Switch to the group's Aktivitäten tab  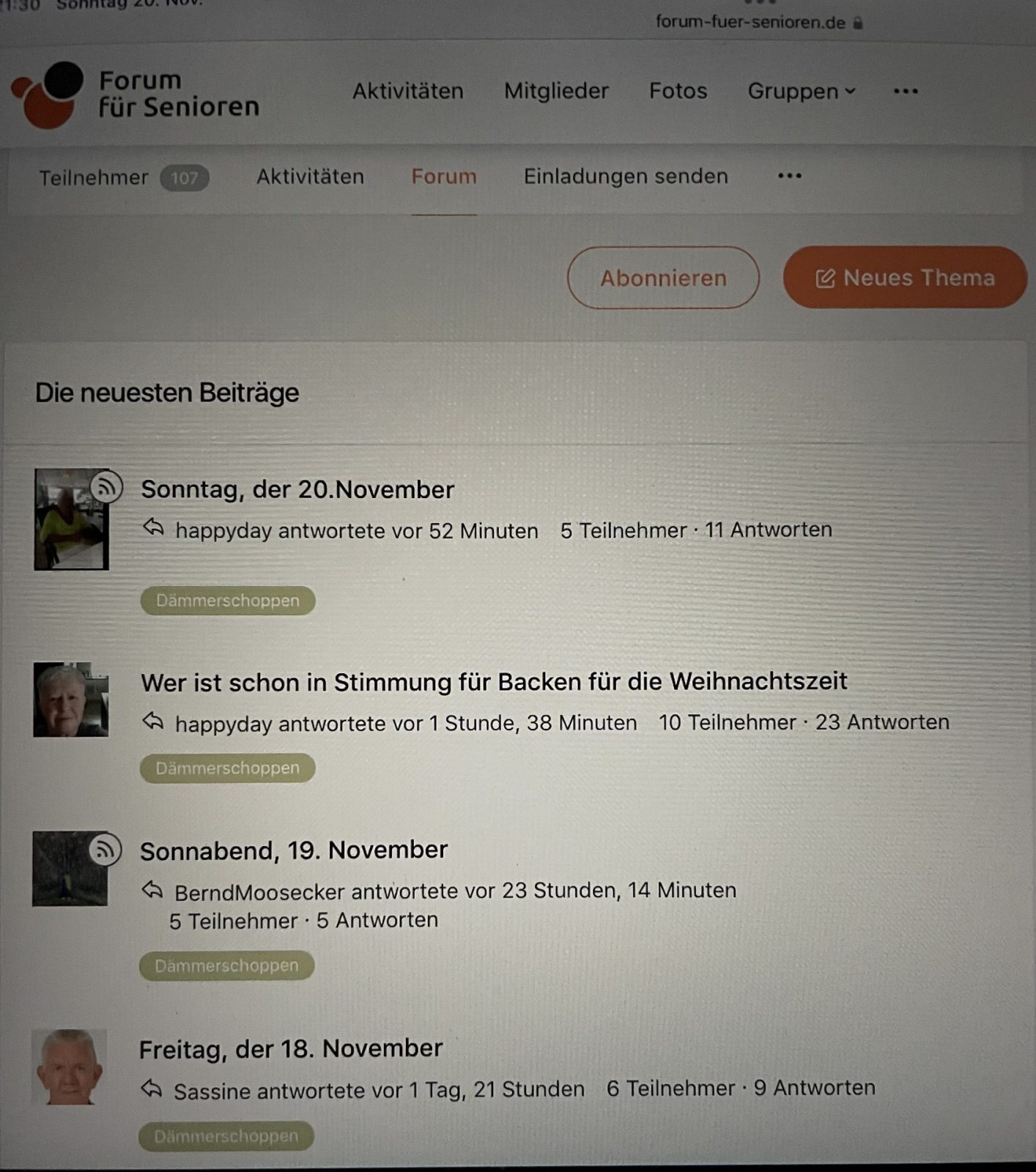[x=310, y=177]
